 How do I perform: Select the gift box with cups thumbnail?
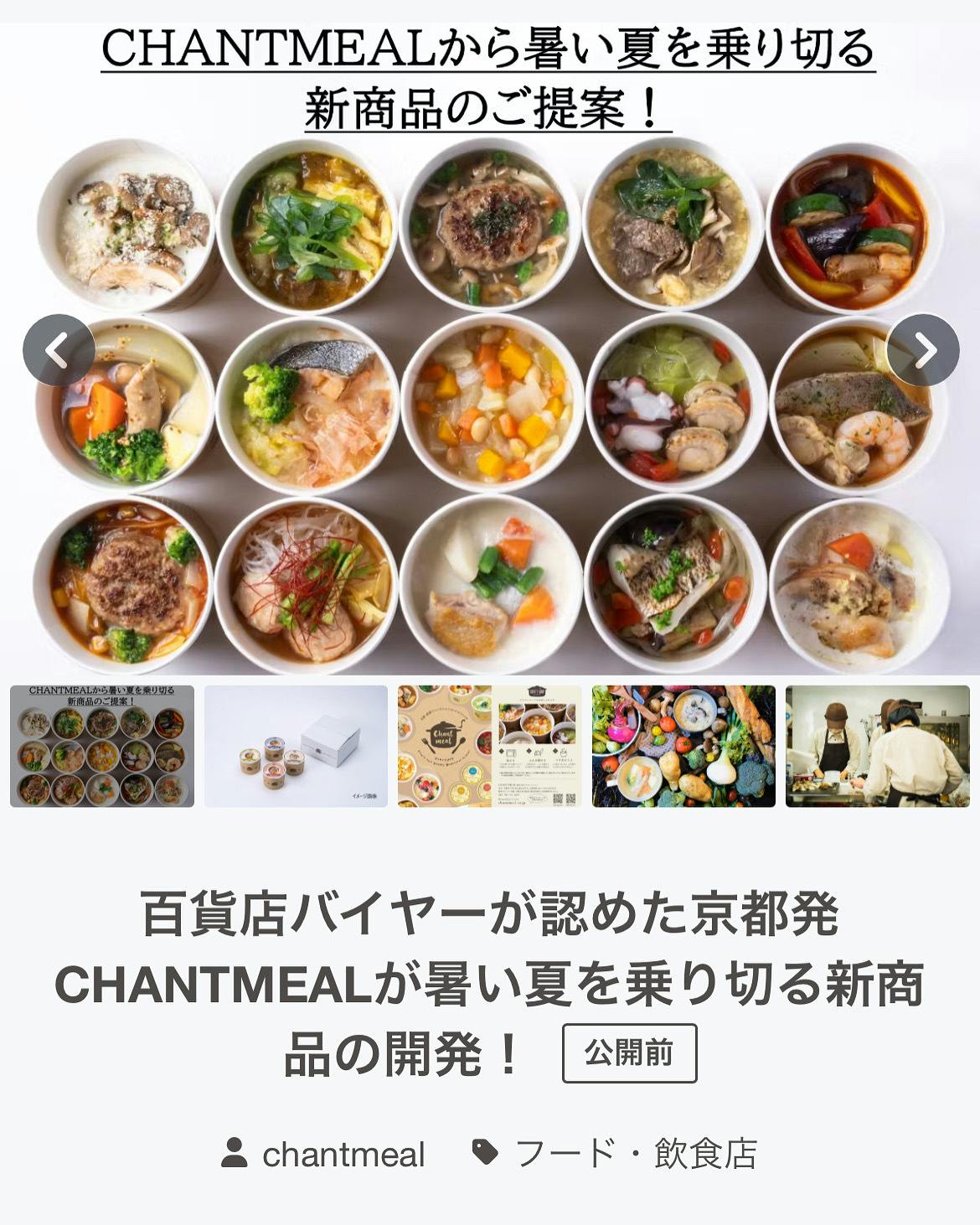pos(296,746)
